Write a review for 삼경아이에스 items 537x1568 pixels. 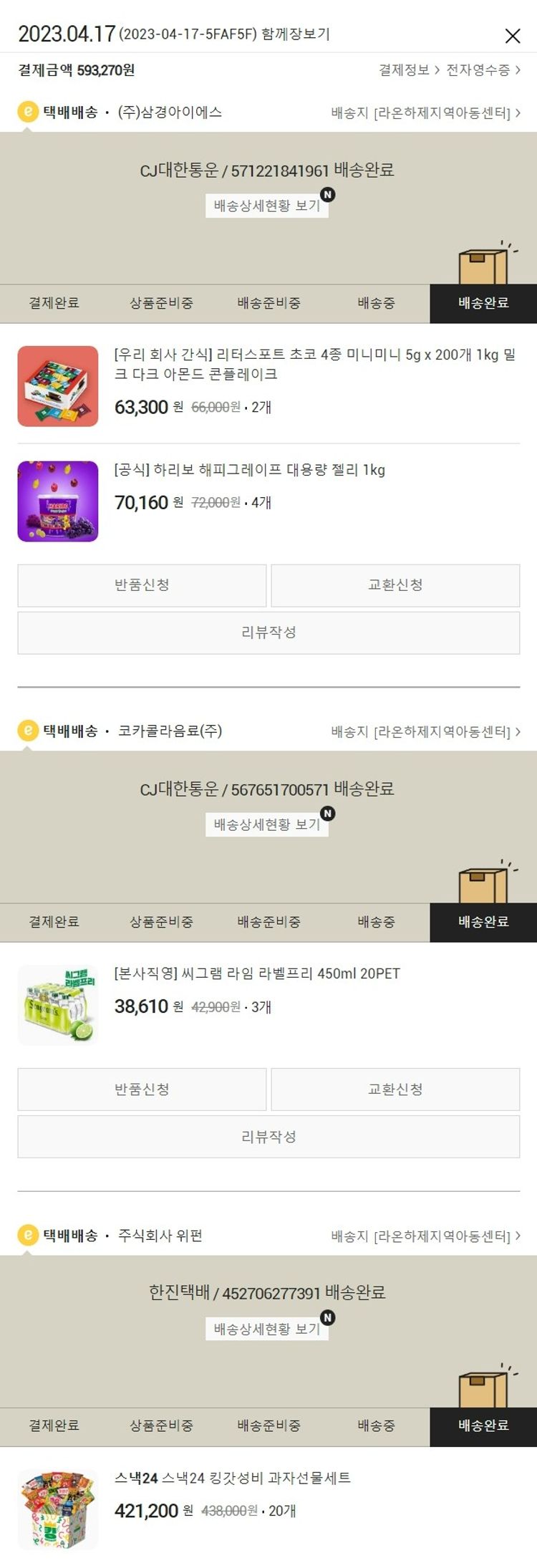coord(268,633)
